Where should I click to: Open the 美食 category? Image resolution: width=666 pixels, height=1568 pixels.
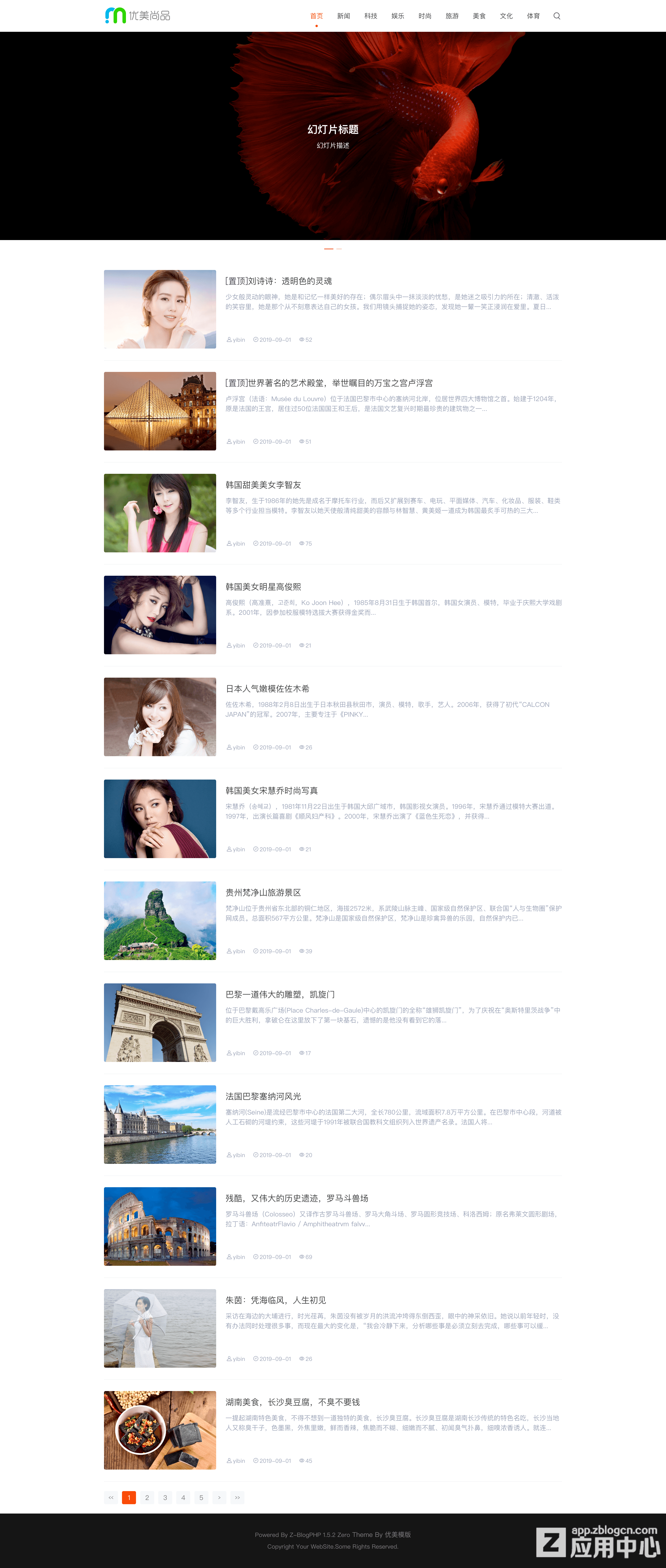pos(479,16)
